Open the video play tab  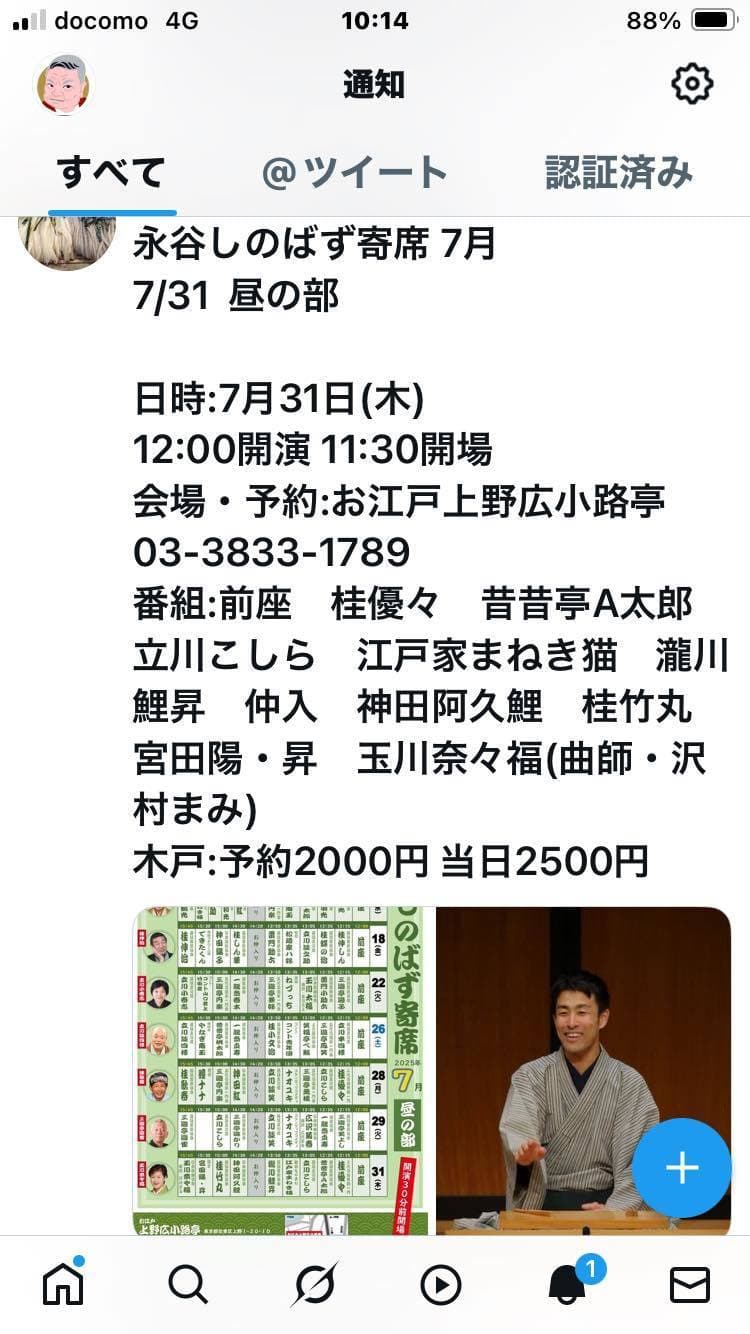point(440,1284)
